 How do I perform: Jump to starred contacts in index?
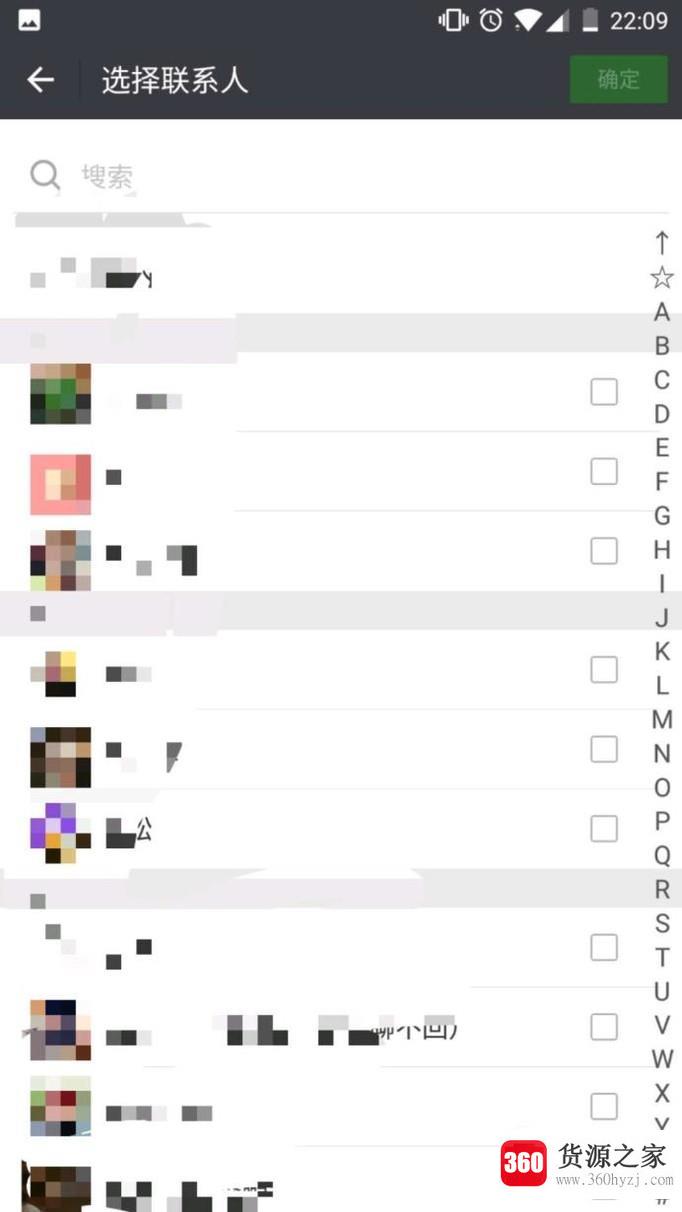(x=662, y=278)
